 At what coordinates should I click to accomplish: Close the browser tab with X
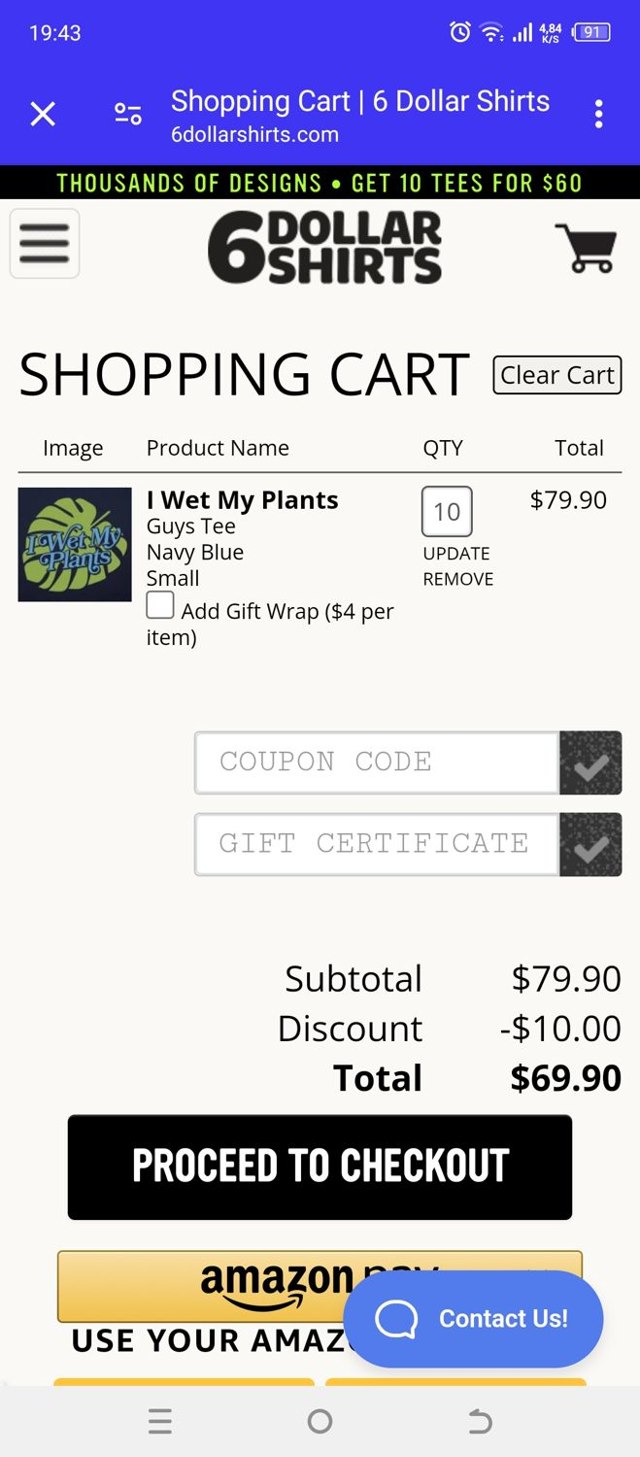pyautogui.click(x=43, y=114)
